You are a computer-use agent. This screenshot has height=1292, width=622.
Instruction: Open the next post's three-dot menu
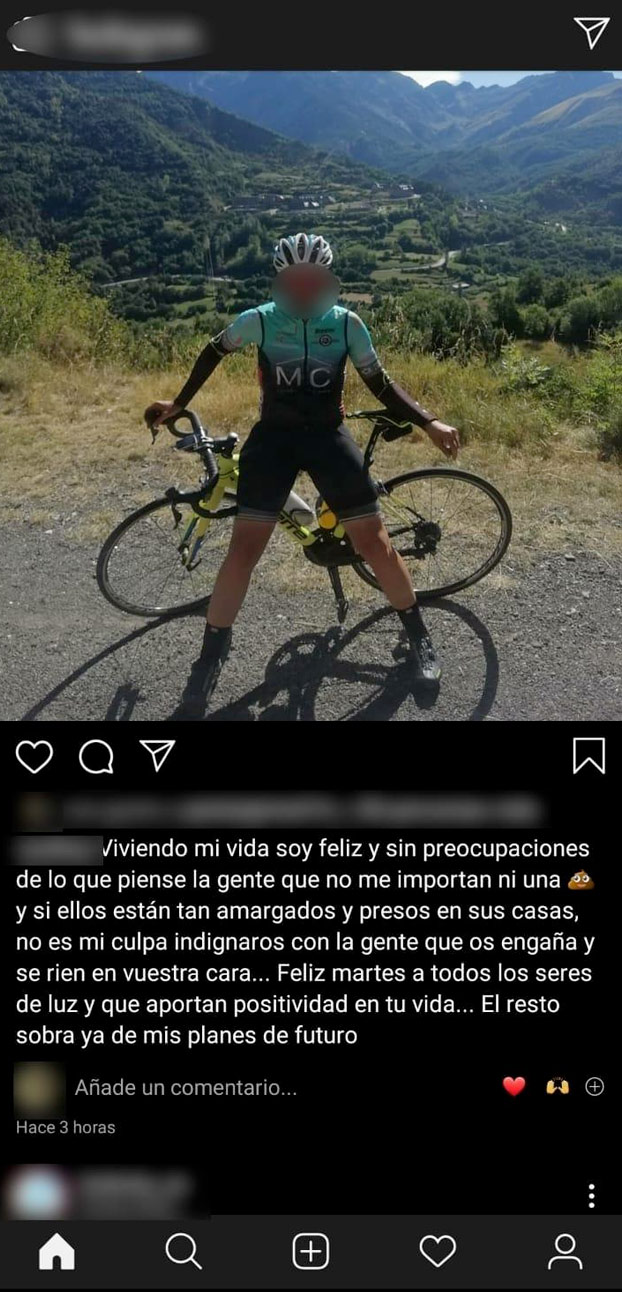pyautogui.click(x=592, y=1195)
